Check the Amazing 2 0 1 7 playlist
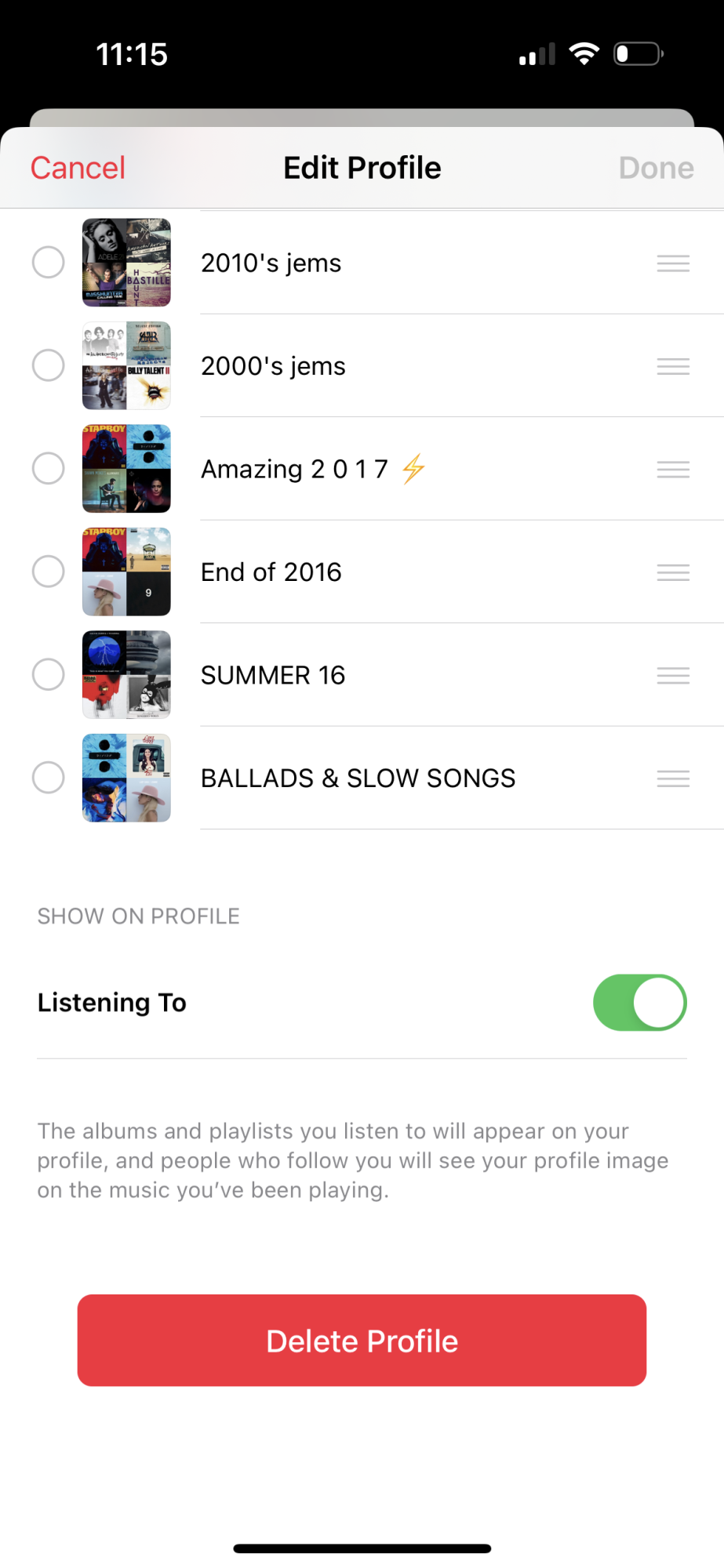Image resolution: width=724 pixels, height=1568 pixels. pyautogui.click(x=49, y=469)
